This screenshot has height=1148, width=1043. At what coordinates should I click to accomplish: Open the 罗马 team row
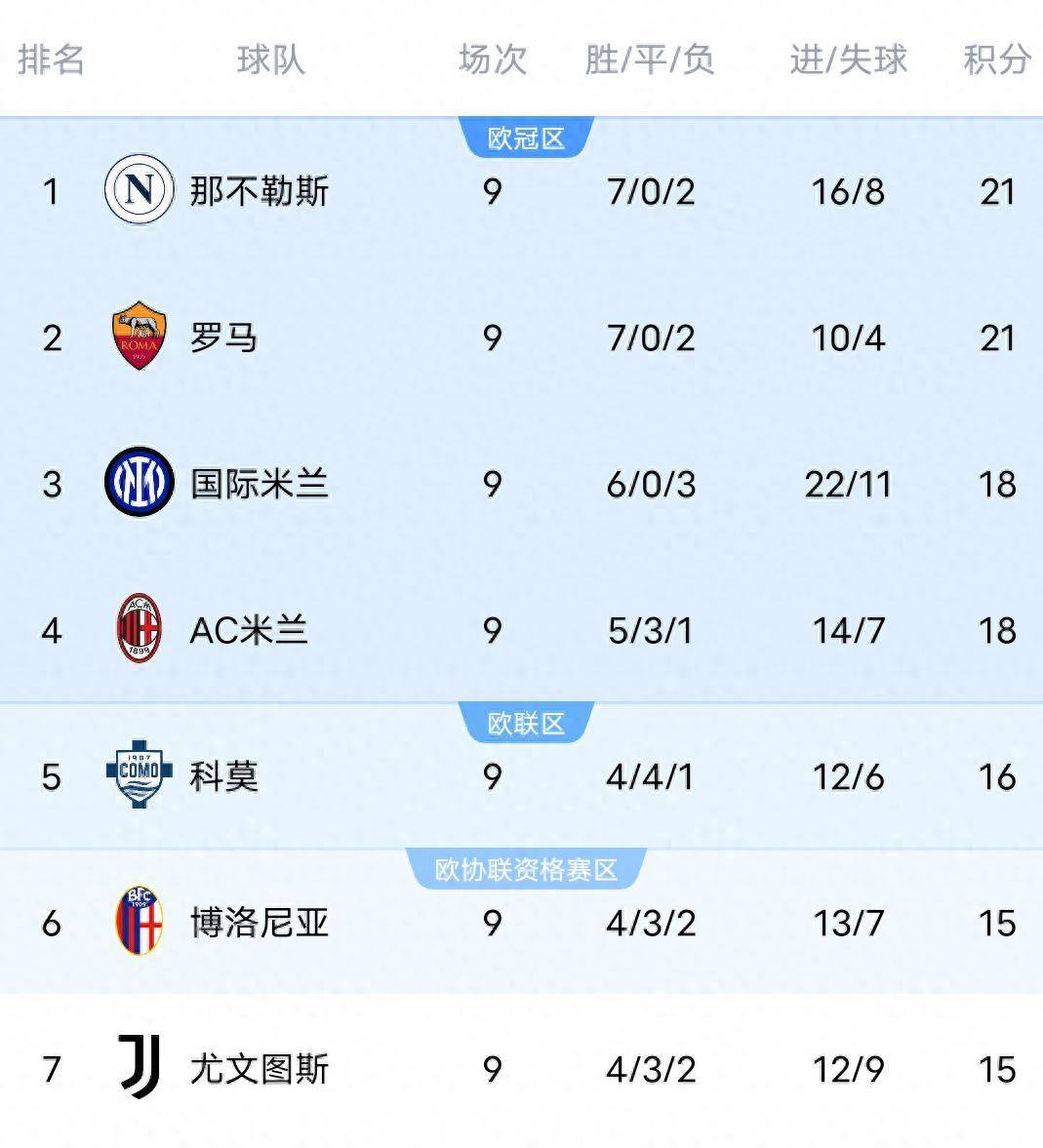(223, 337)
